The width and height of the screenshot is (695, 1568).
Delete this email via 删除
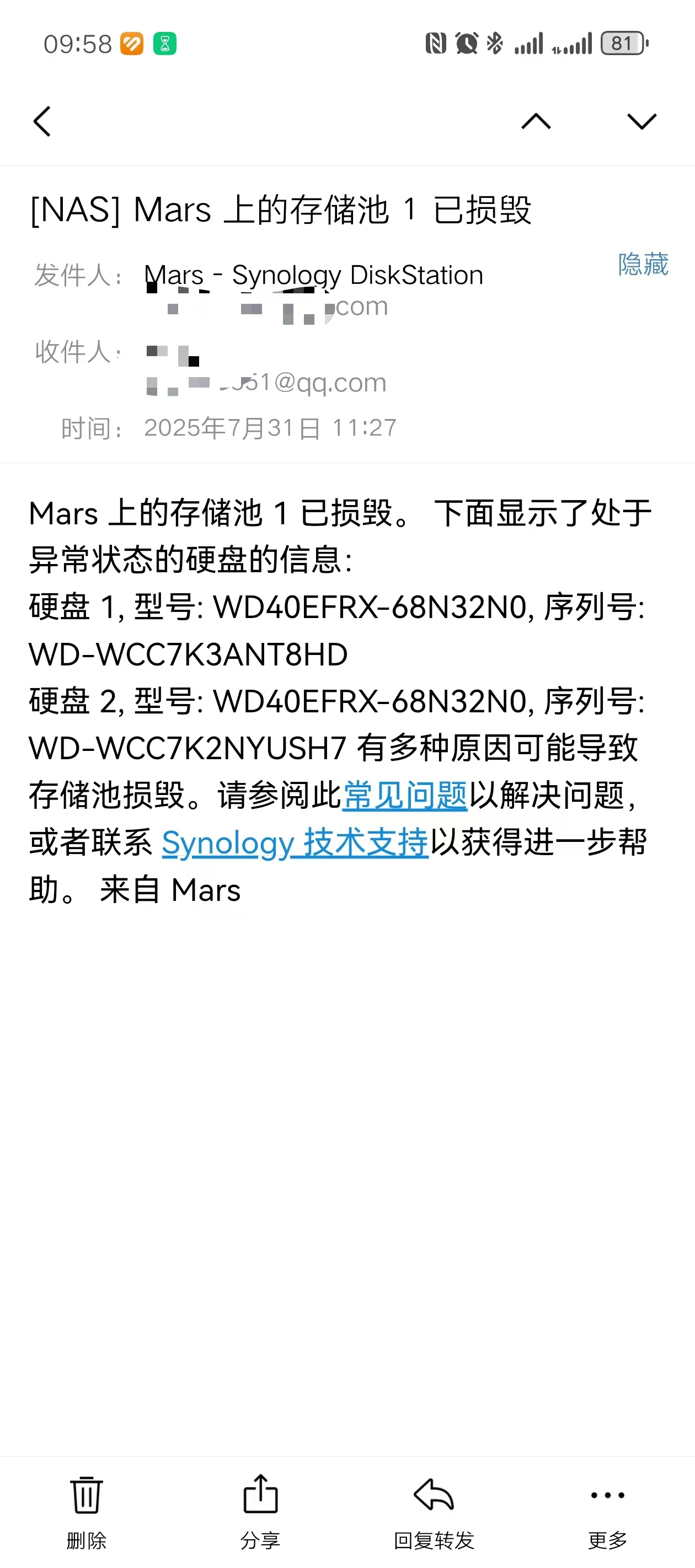point(87,1511)
